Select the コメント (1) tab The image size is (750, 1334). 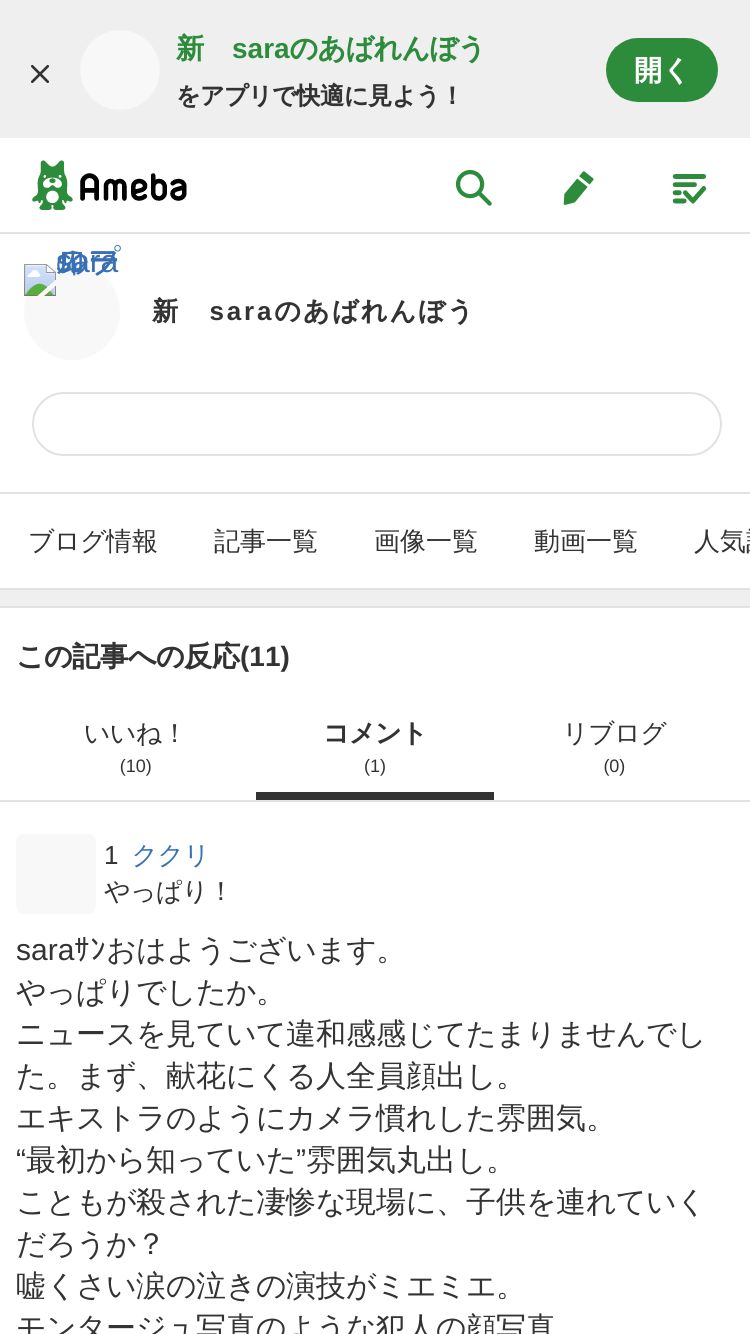(375, 747)
